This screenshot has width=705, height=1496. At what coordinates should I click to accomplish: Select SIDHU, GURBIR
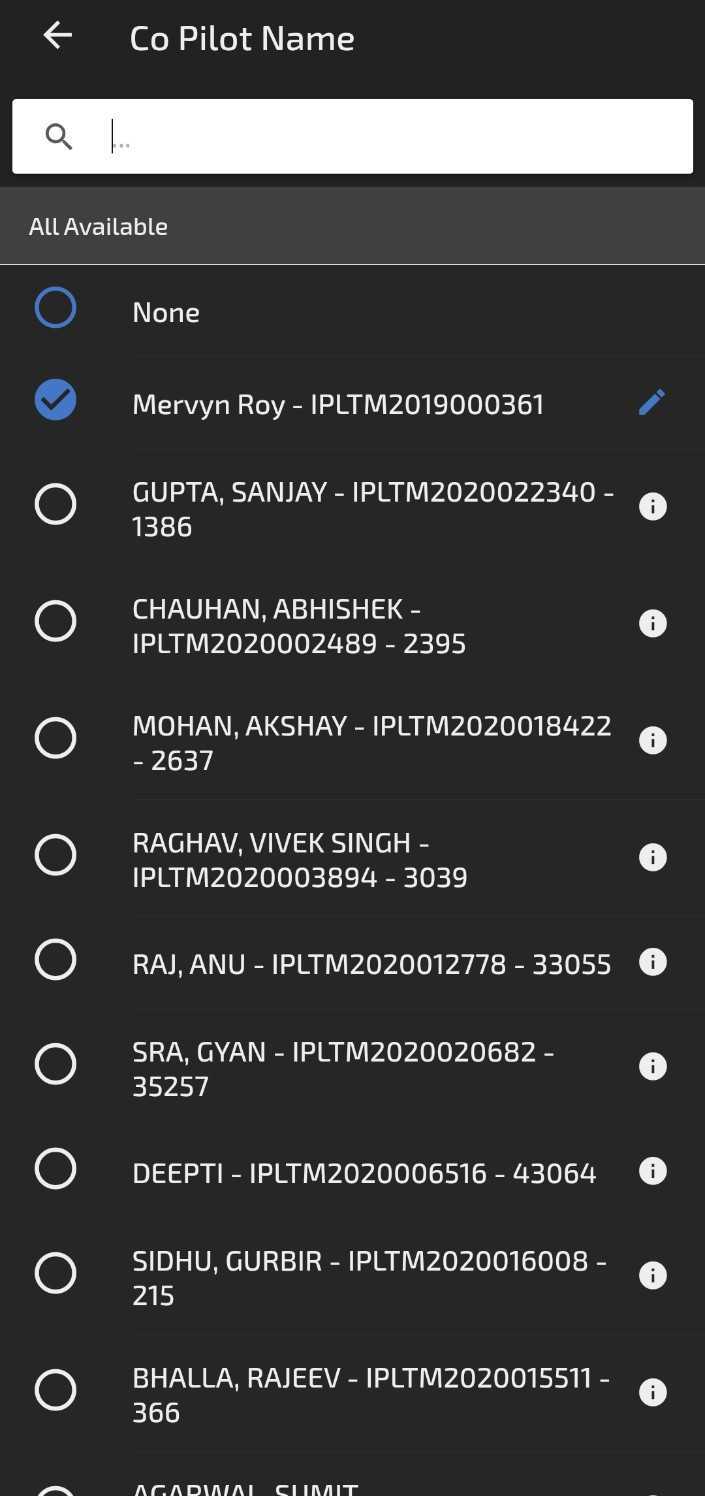pos(55,1273)
